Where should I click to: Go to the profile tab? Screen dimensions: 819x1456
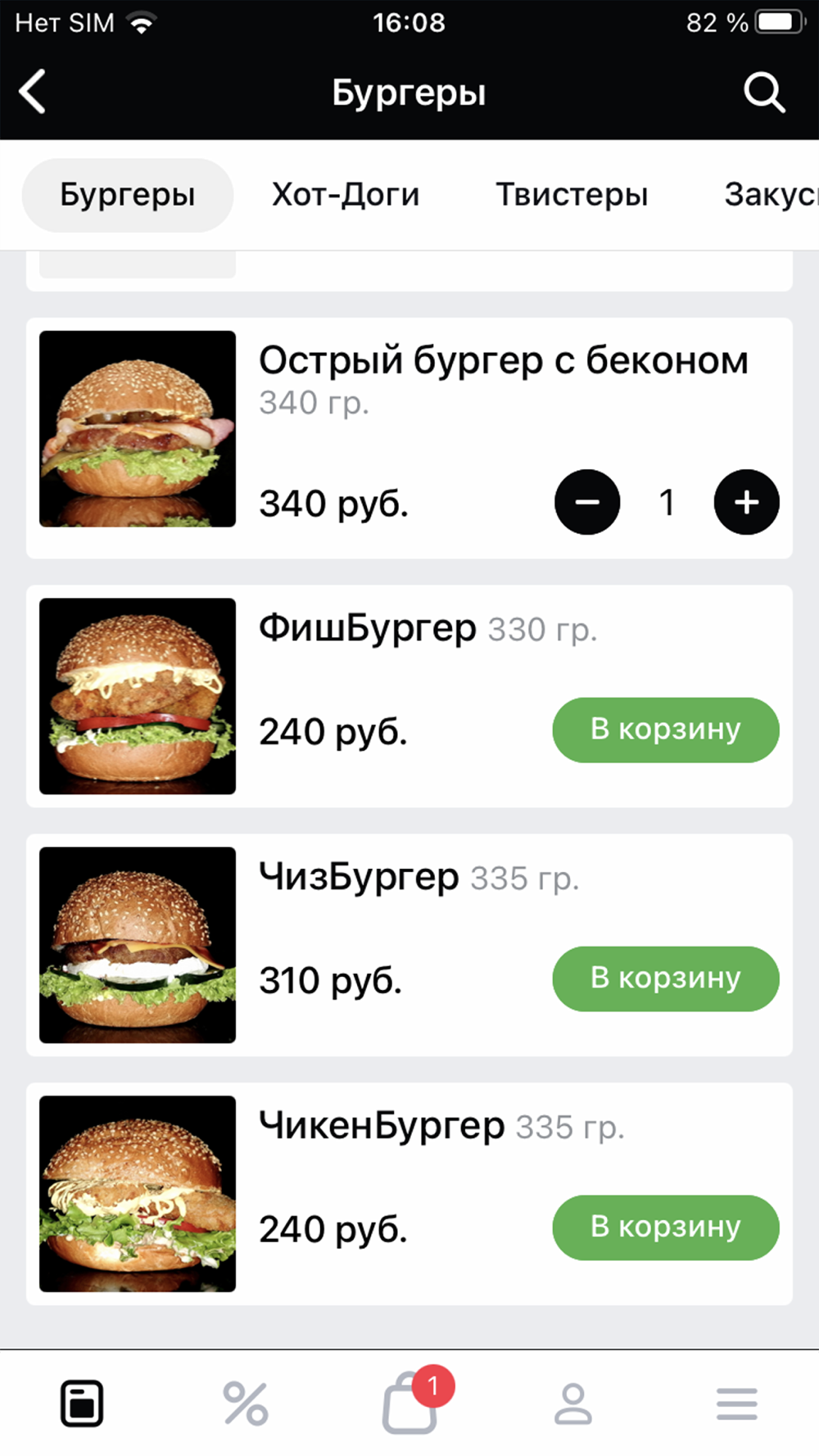click(x=573, y=1404)
